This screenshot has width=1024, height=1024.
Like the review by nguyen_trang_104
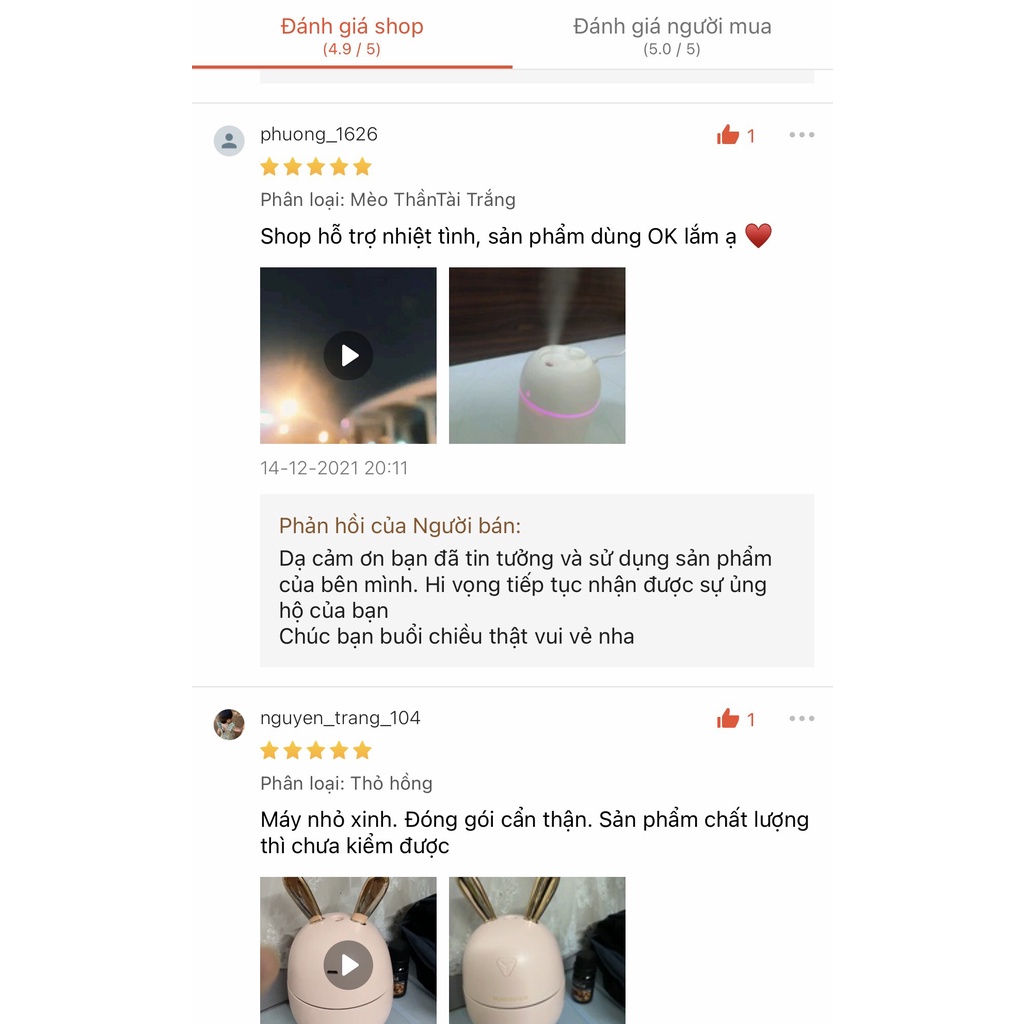coord(728,719)
